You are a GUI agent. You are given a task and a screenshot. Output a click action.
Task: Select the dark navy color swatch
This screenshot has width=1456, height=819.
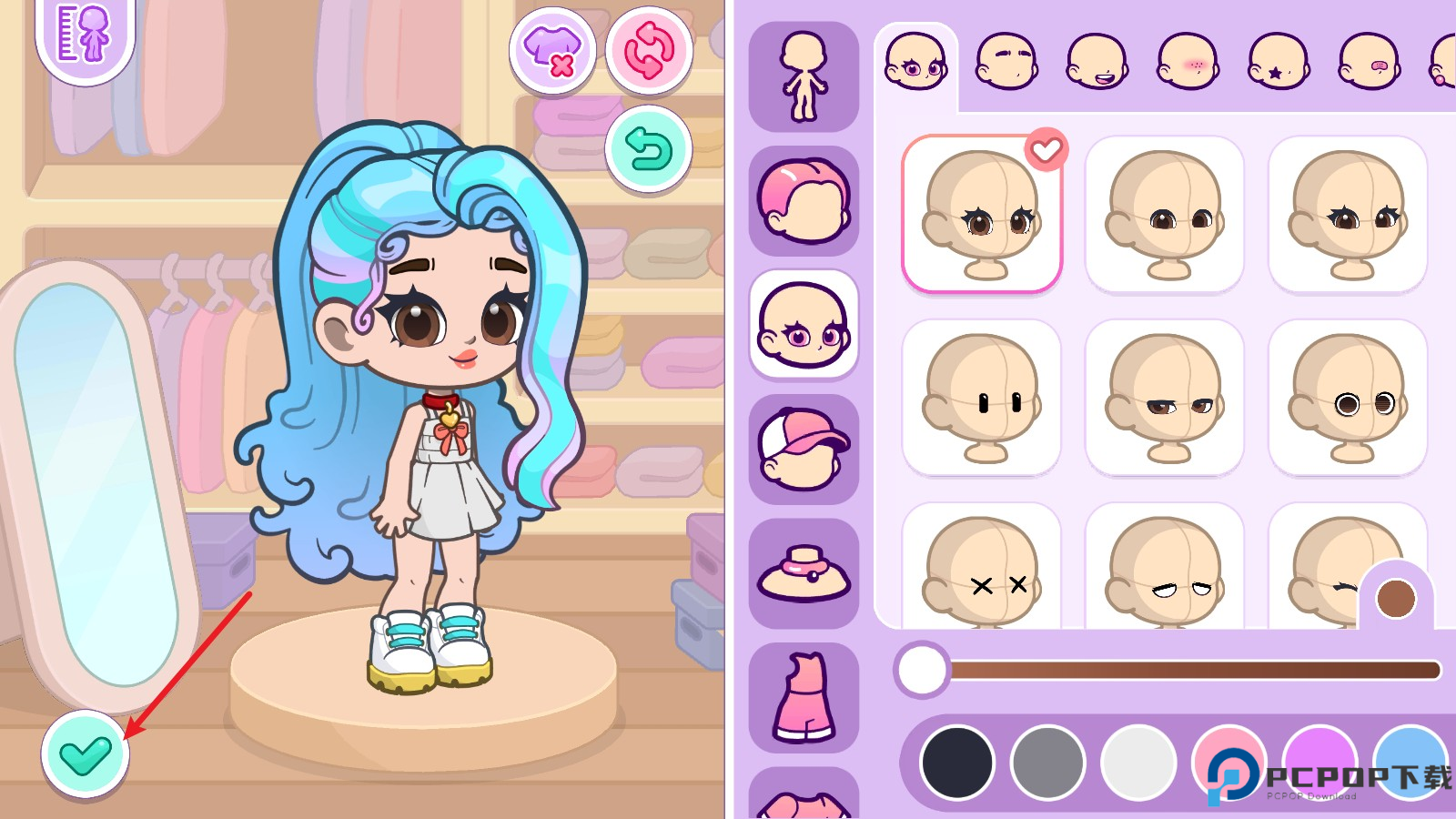pyautogui.click(x=957, y=763)
